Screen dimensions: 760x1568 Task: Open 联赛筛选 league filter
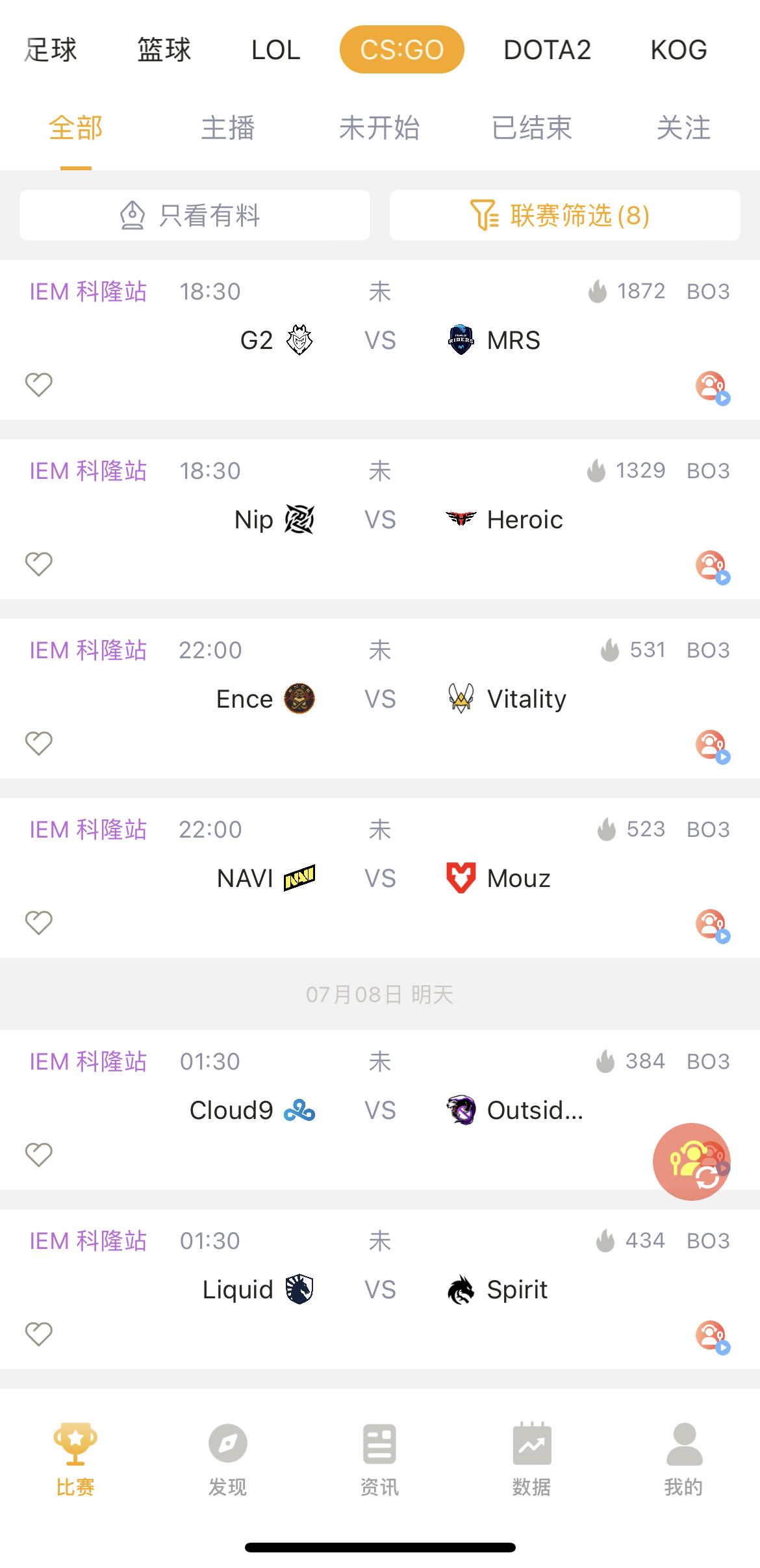[565, 215]
